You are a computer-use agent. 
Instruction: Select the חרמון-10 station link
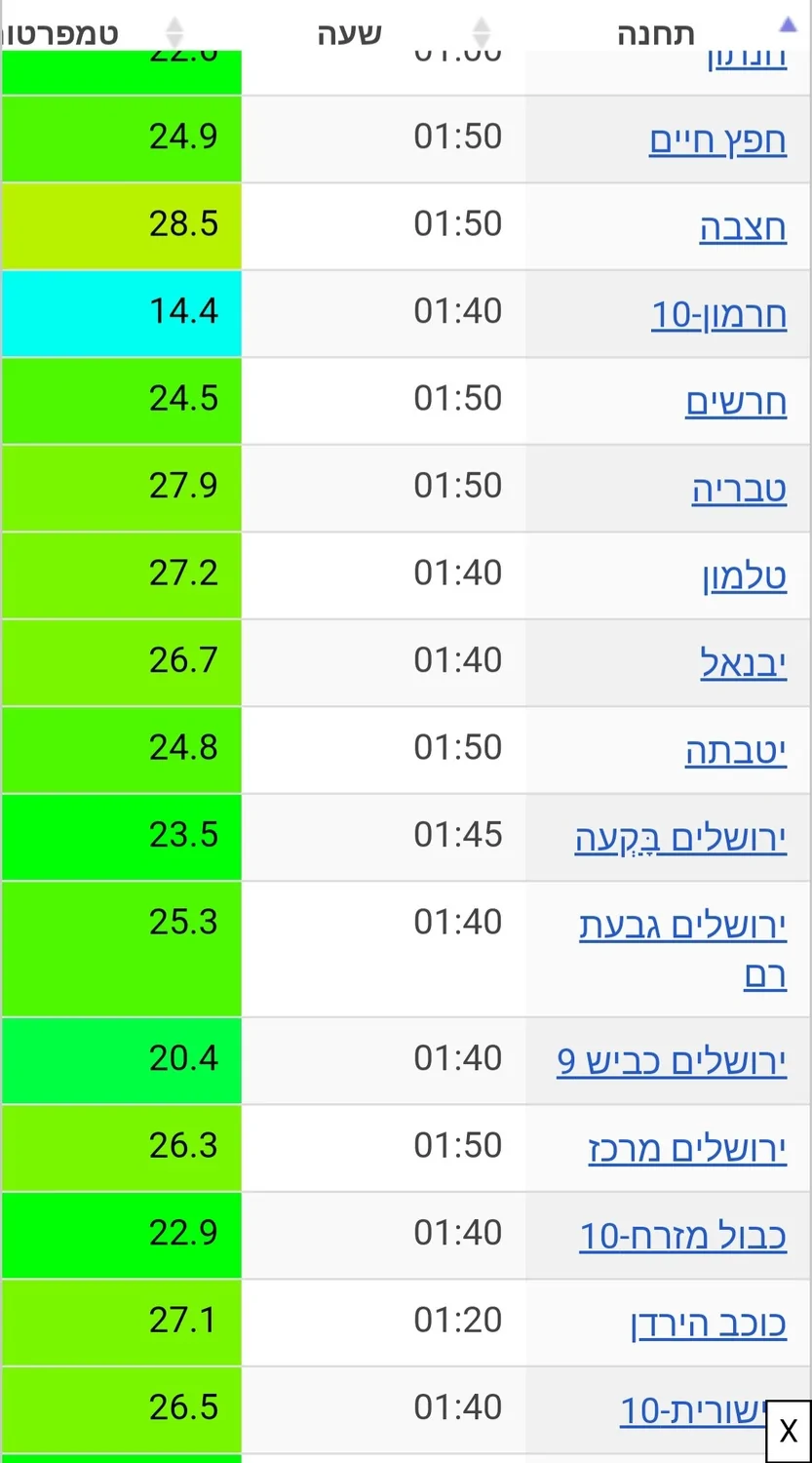(718, 315)
